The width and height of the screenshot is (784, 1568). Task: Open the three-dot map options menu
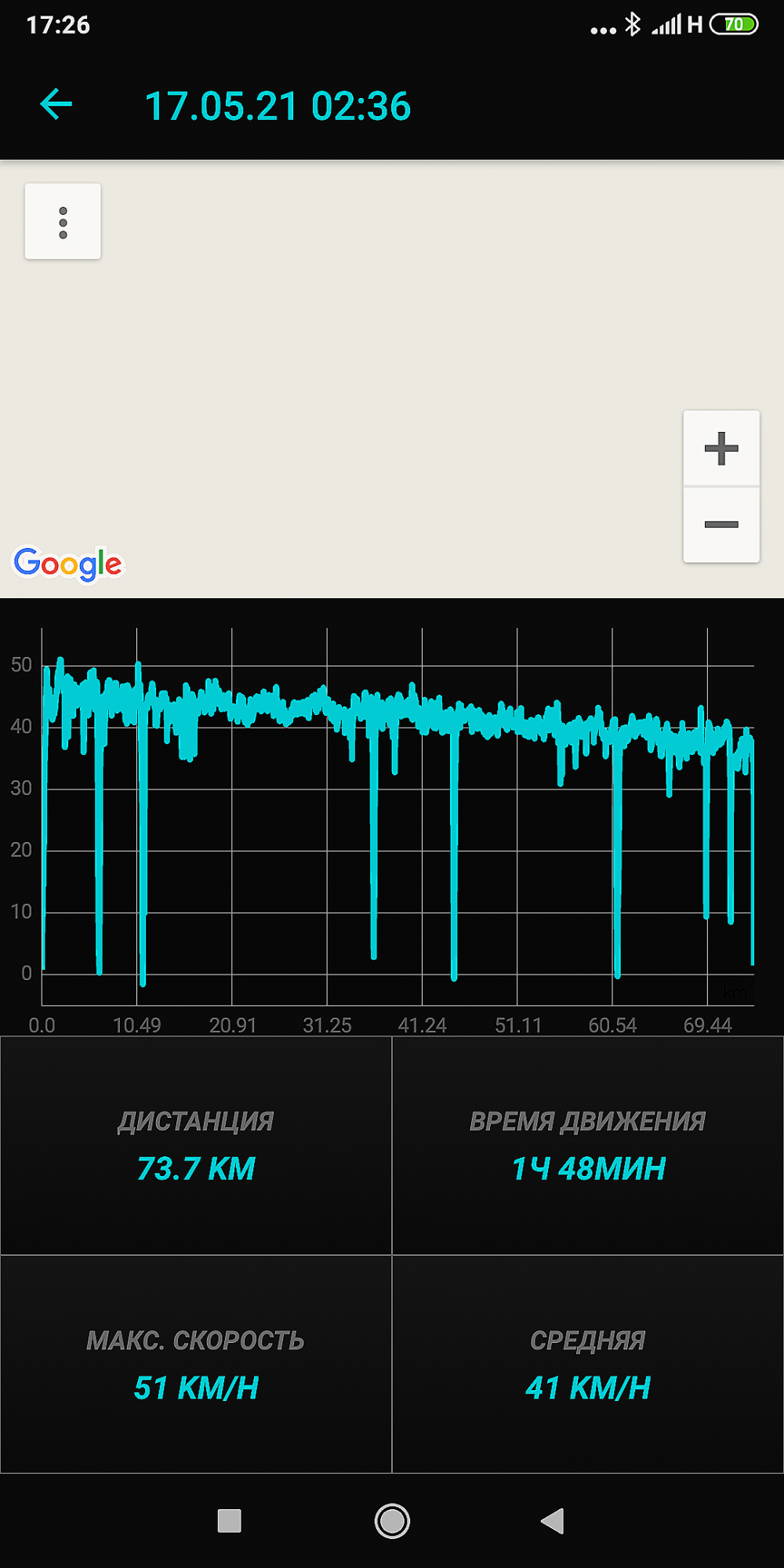[x=63, y=222]
